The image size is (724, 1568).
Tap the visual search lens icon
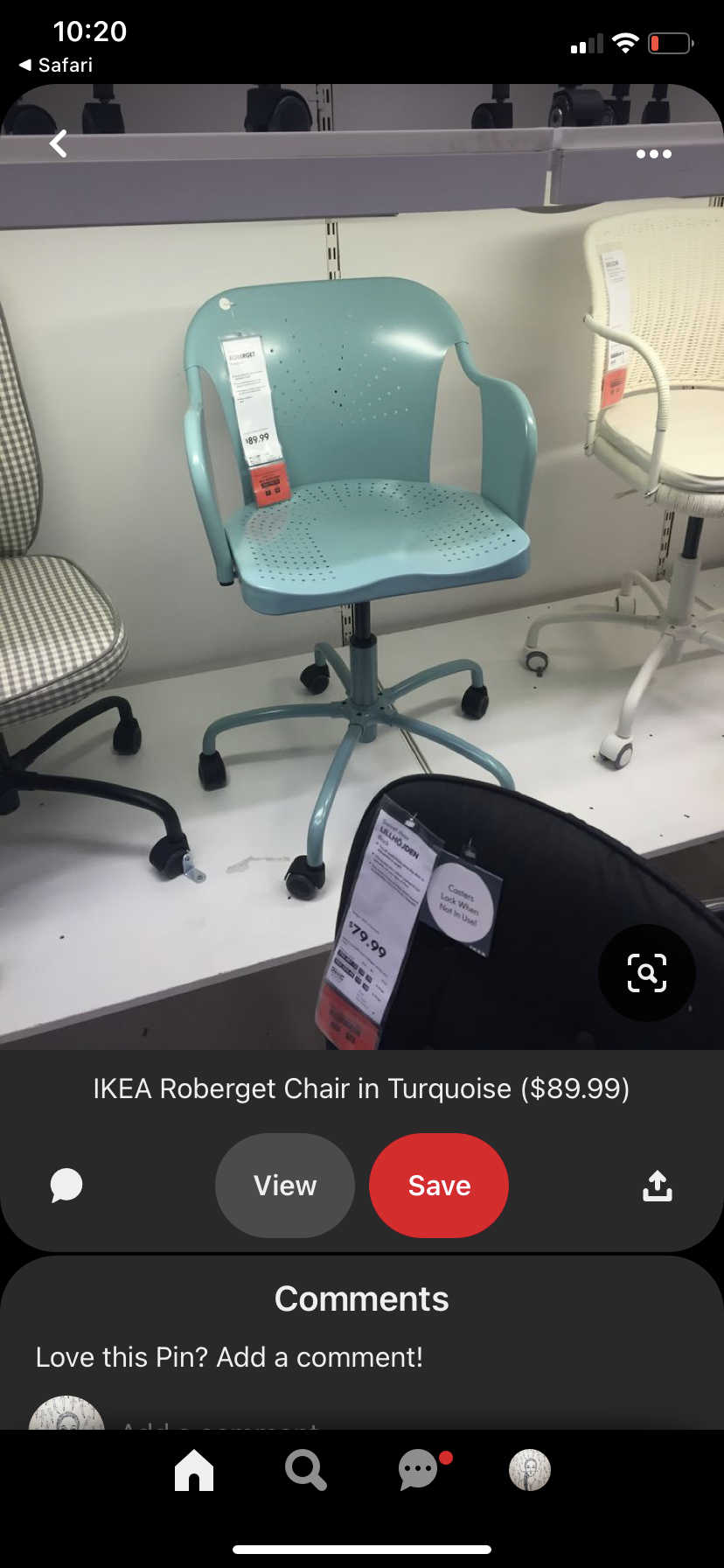point(646,972)
